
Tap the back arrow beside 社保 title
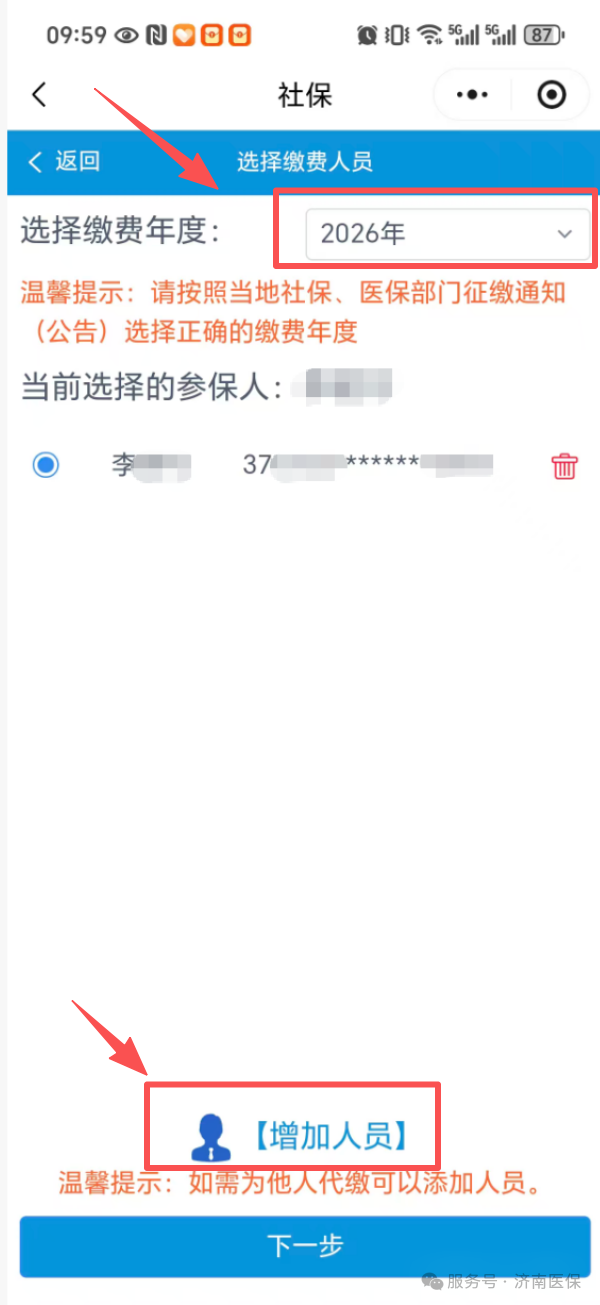point(39,95)
